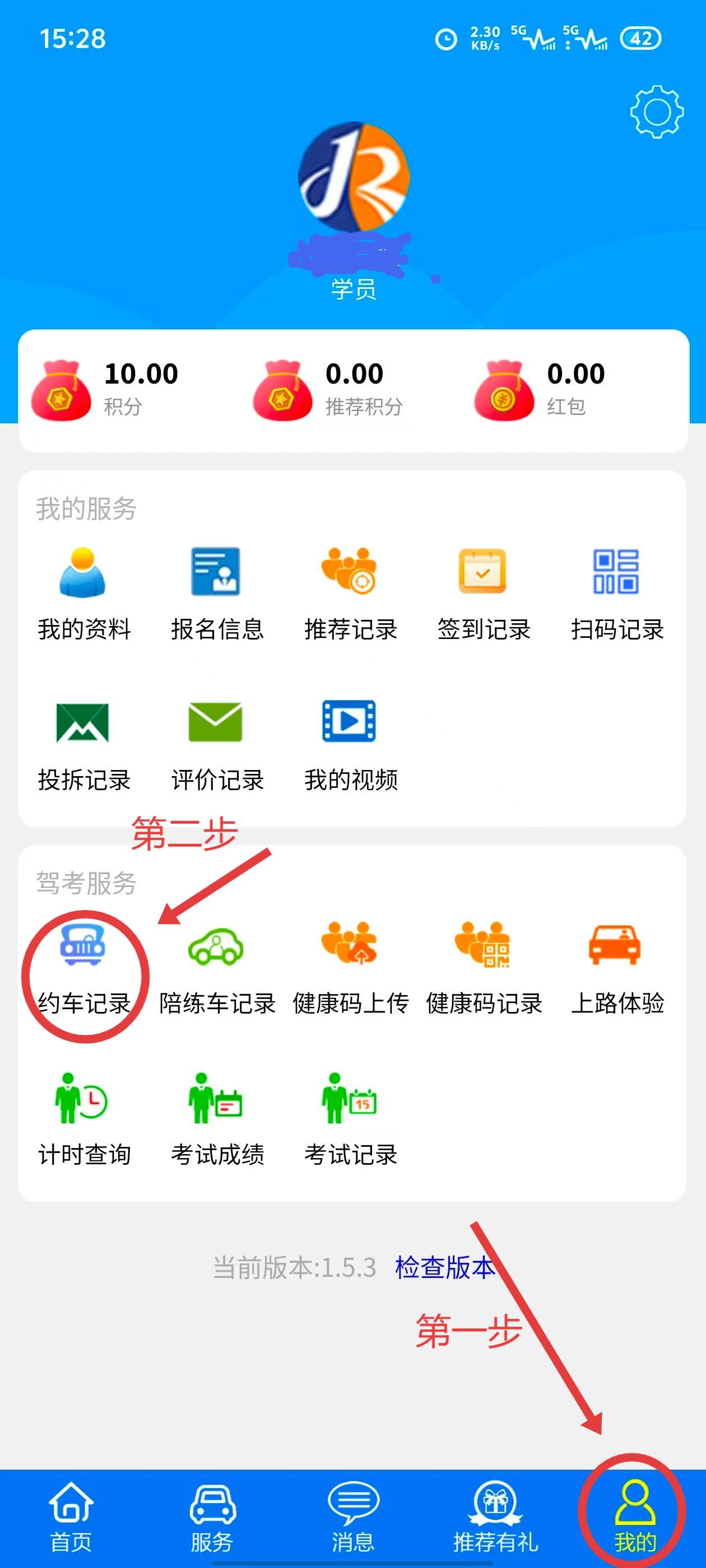Open the settings gear icon
This screenshot has height=1568, width=706.
coord(656,112)
